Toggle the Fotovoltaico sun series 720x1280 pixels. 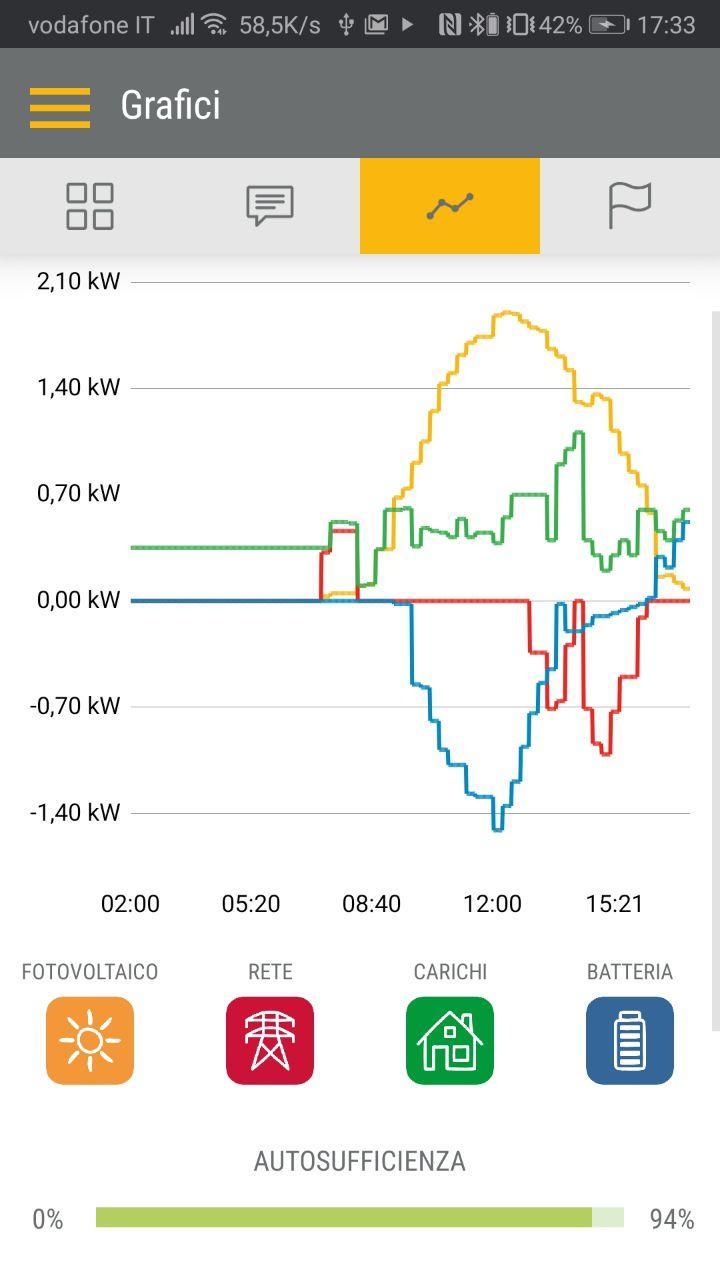(90, 1040)
